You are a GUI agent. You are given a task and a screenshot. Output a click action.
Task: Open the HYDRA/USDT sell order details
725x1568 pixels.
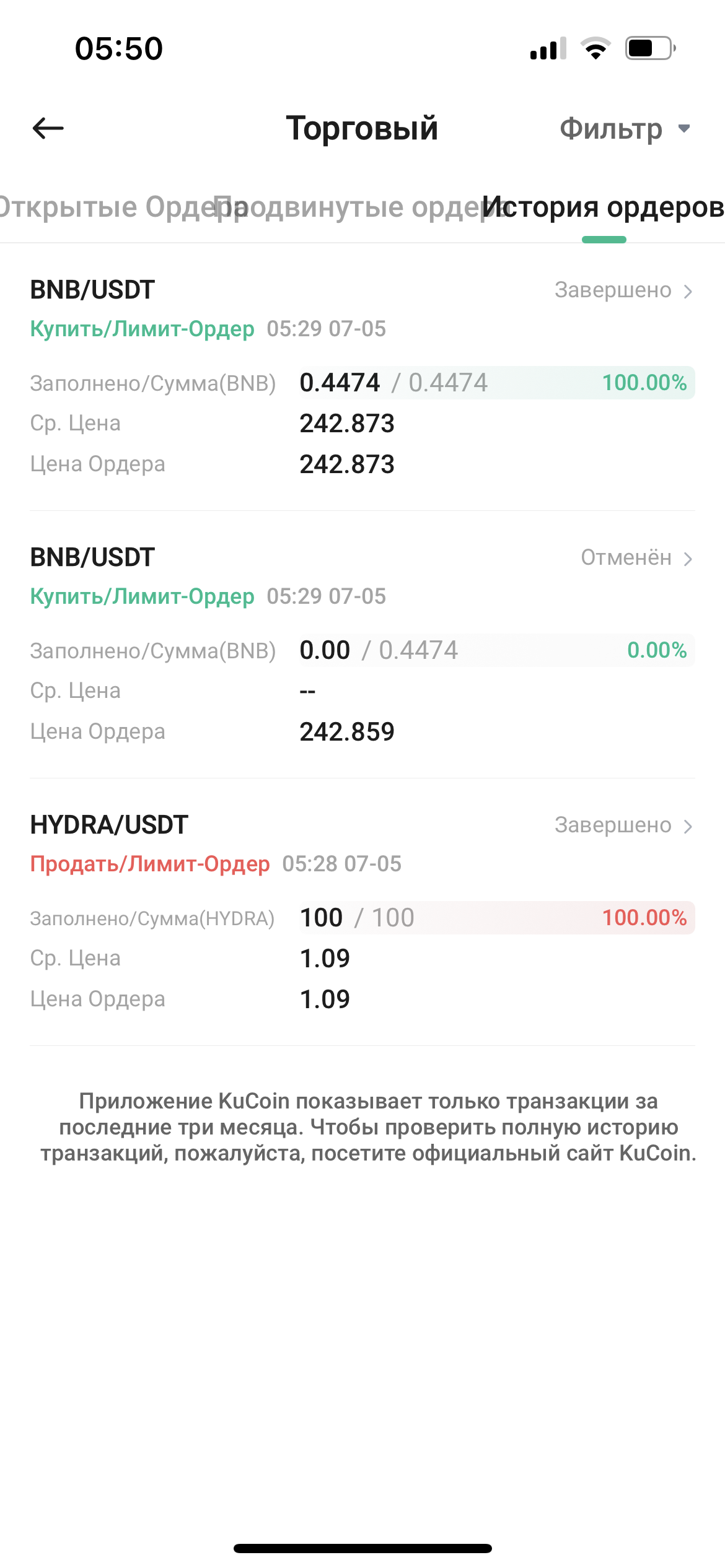click(x=623, y=825)
